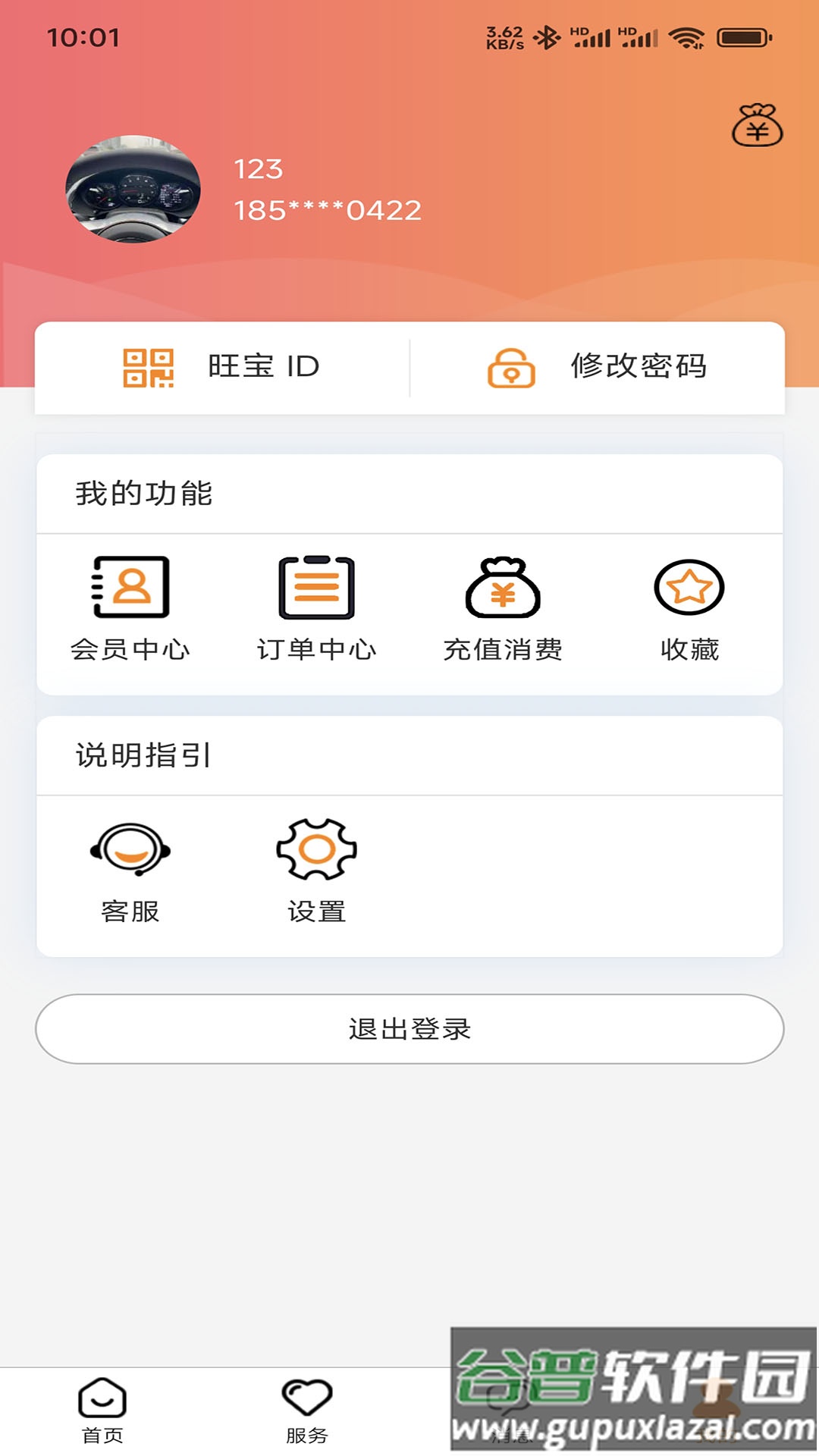Viewport: 819px width, 1456px height.
Task: Click the masked phone number 185****0422
Action: 326,210
